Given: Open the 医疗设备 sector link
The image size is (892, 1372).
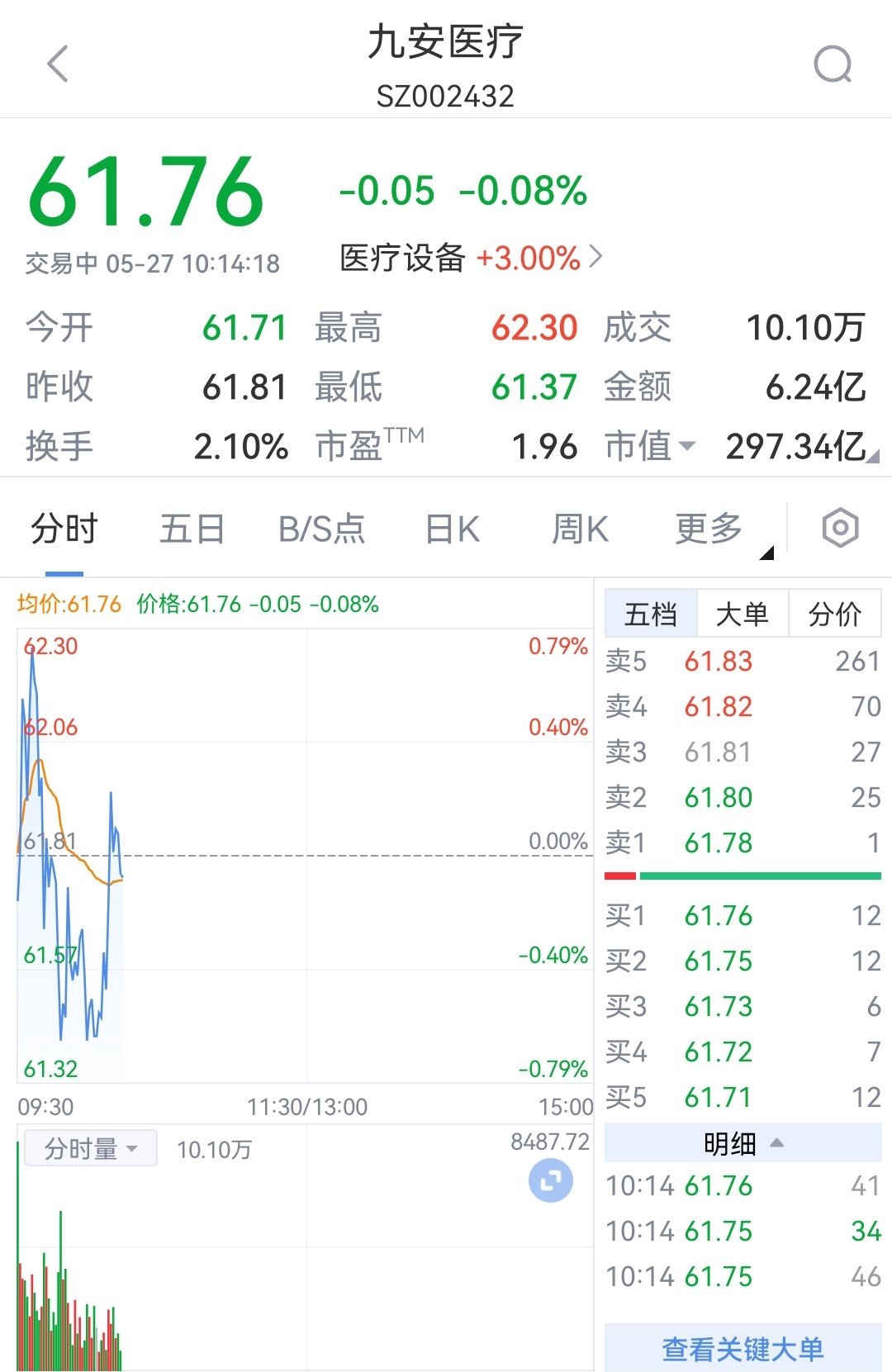Looking at the screenshot, I should click(471, 259).
